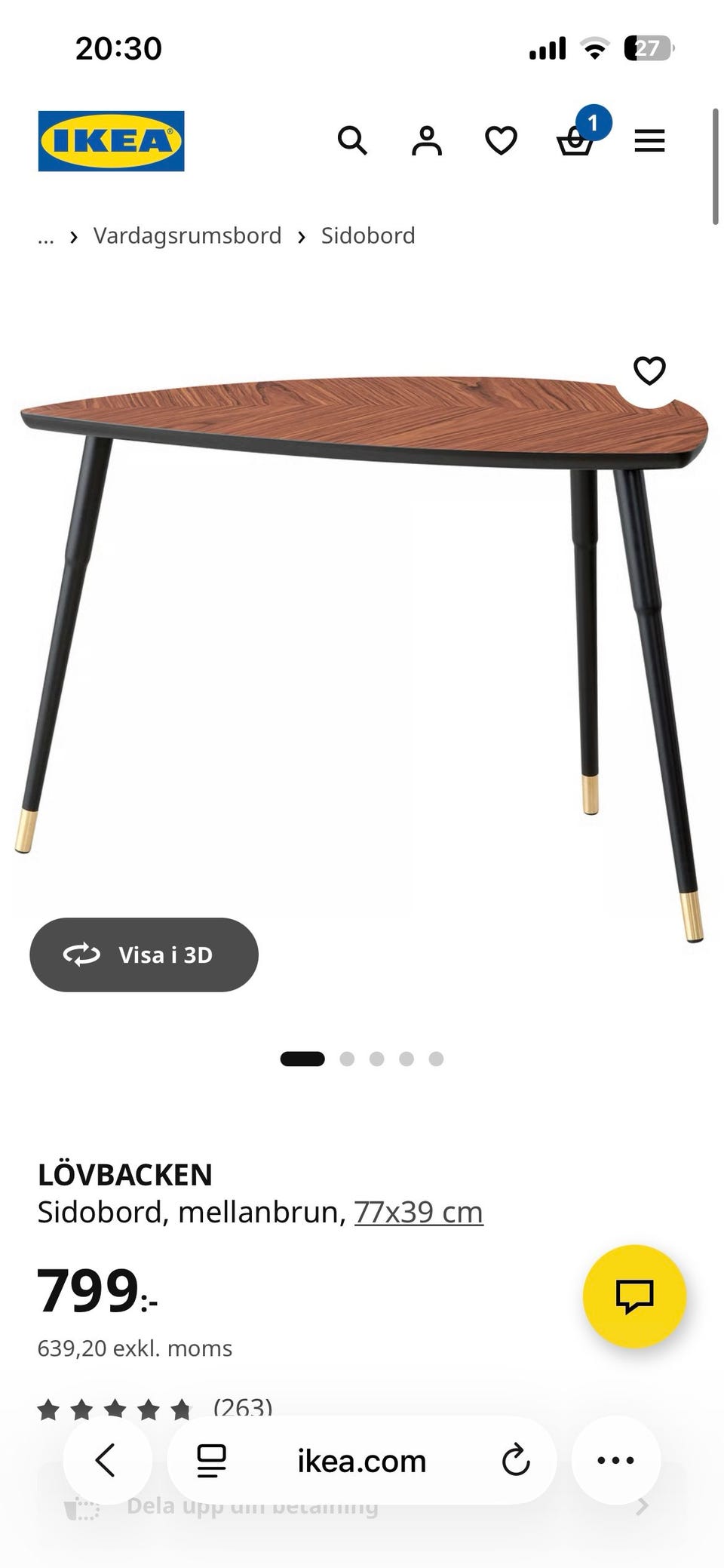Screen dimensions: 724x1568
Task: Save LÖVBACKEN table to favorites
Action: click(x=649, y=370)
